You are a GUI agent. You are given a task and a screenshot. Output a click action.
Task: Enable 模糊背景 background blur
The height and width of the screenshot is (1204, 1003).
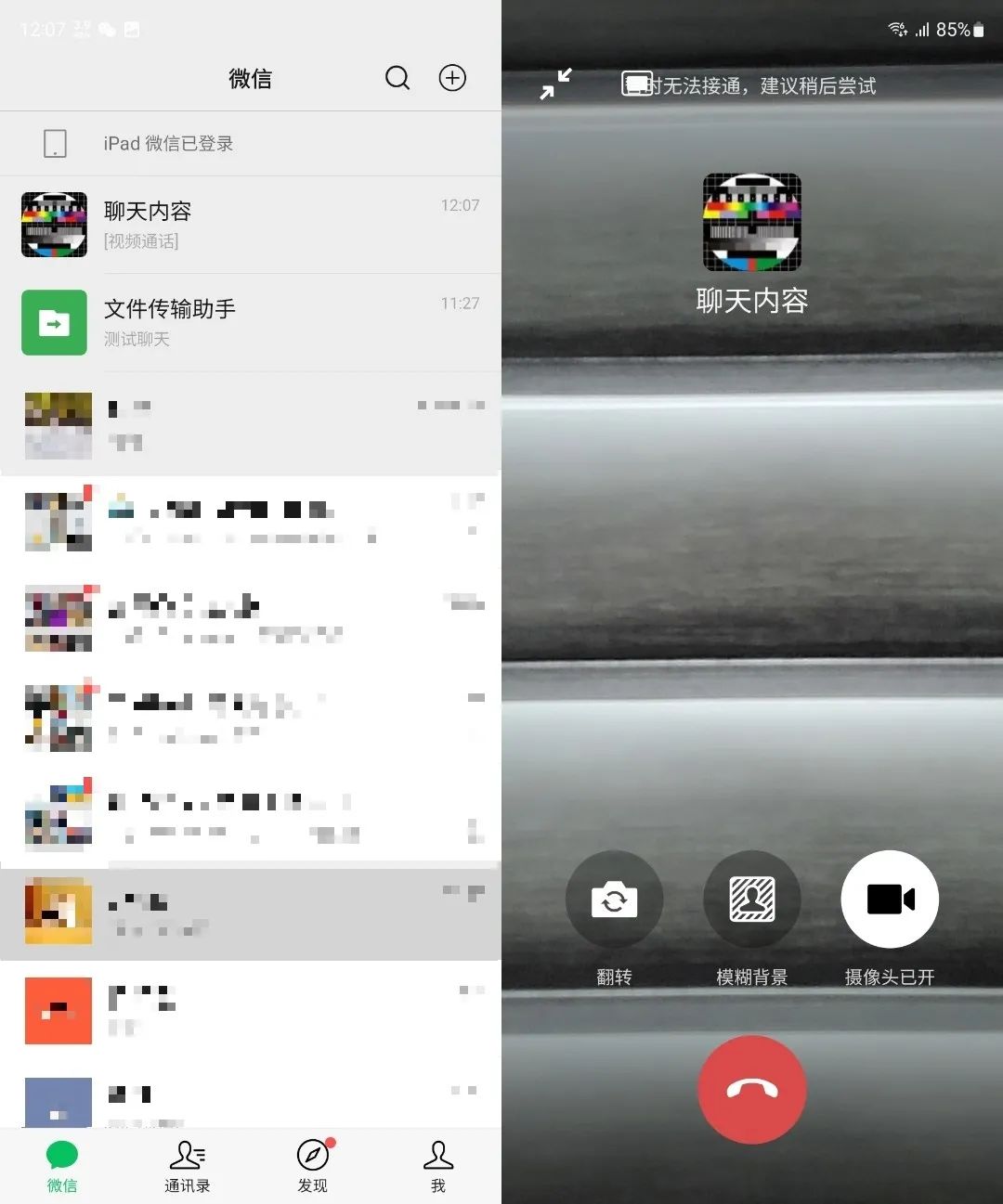click(x=751, y=900)
